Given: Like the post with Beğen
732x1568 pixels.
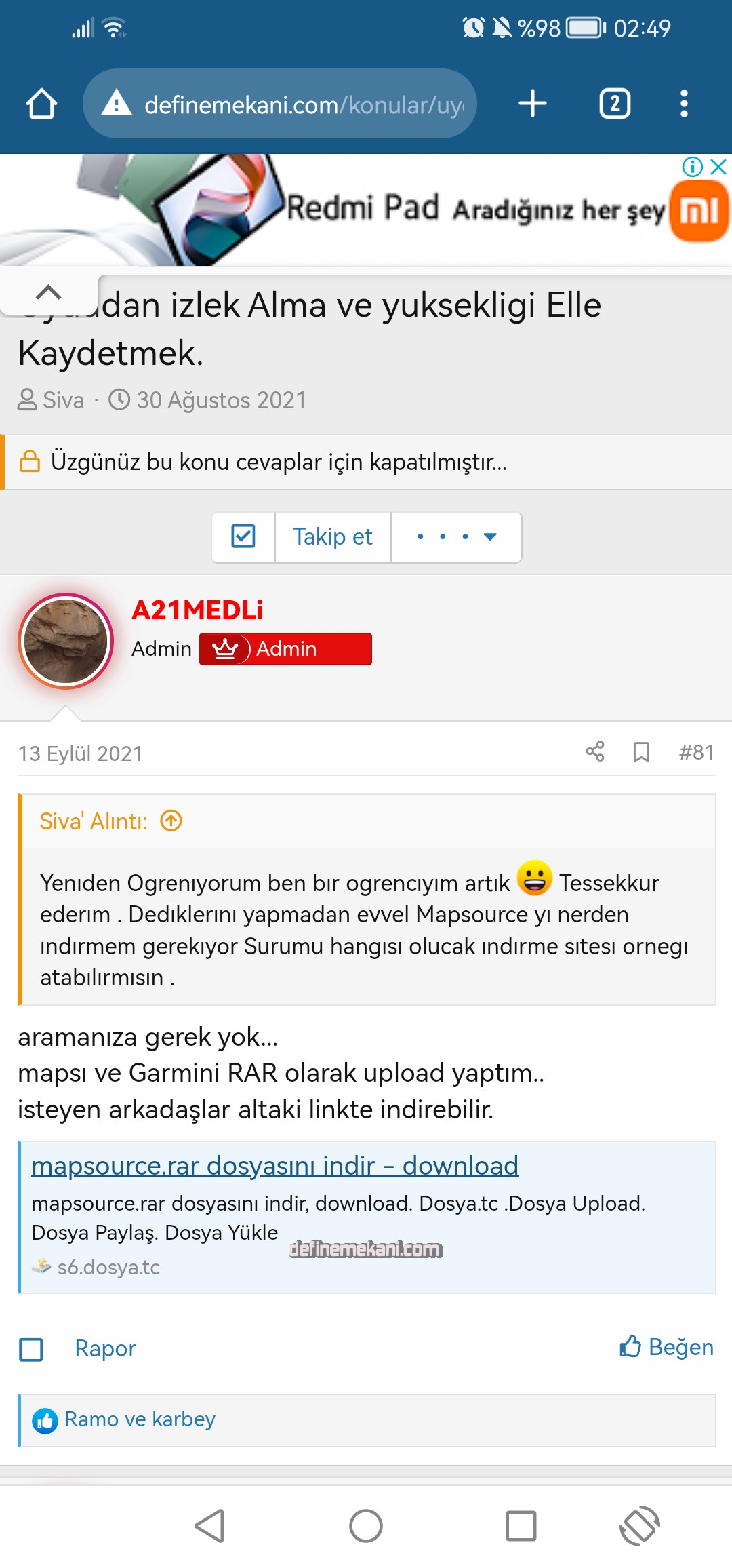Looking at the screenshot, I should point(667,1347).
